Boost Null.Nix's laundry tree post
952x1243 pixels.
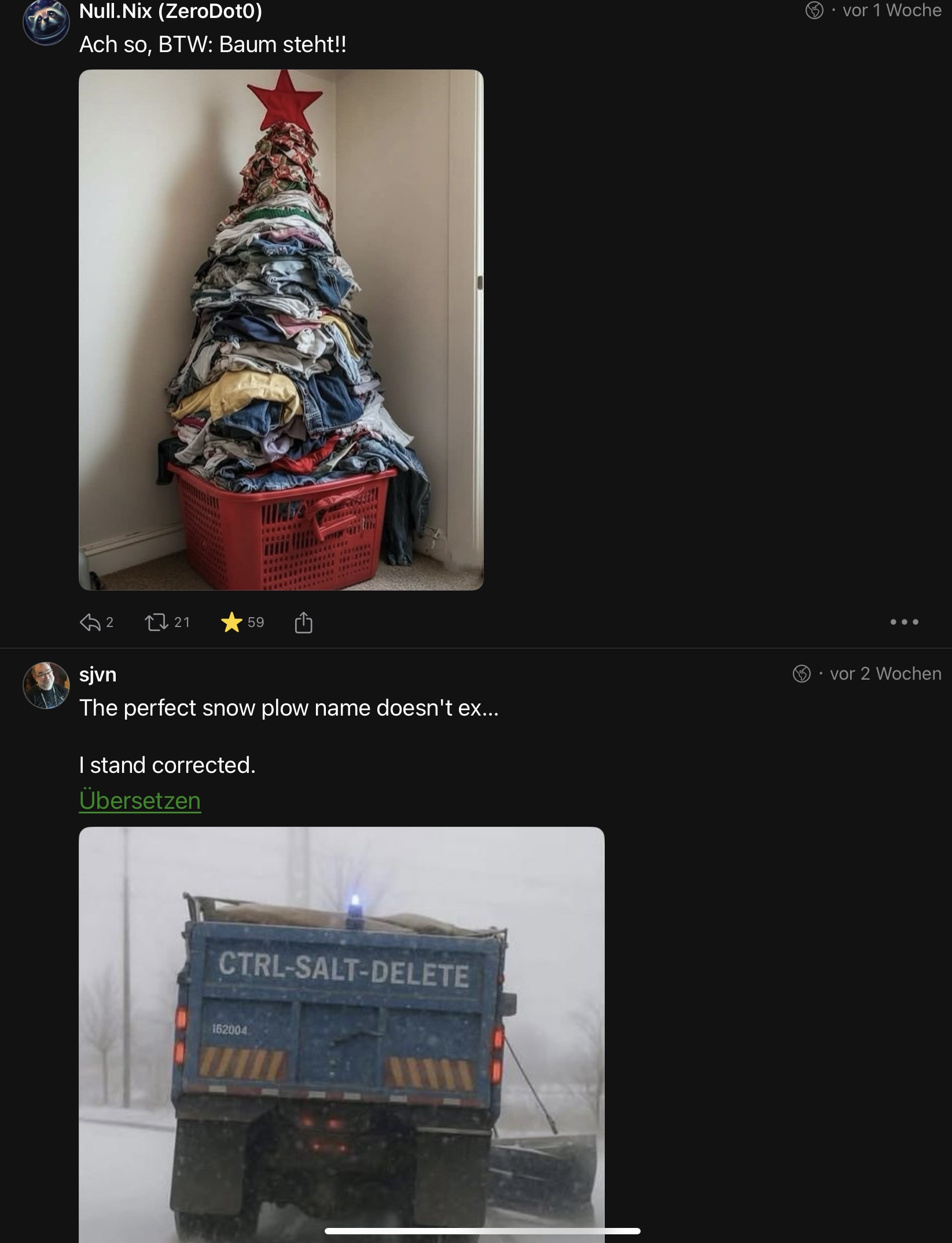[155, 622]
